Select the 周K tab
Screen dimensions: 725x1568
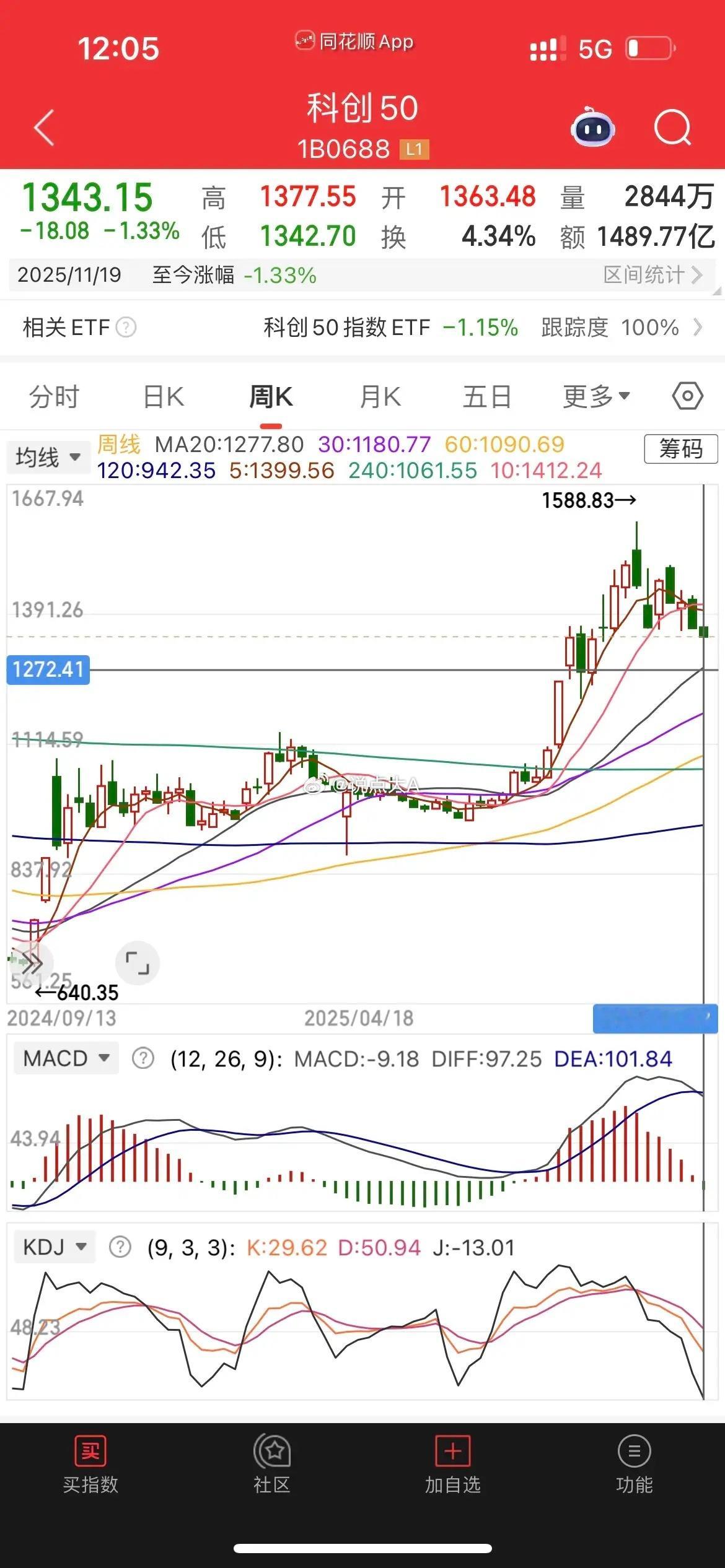[x=271, y=396]
